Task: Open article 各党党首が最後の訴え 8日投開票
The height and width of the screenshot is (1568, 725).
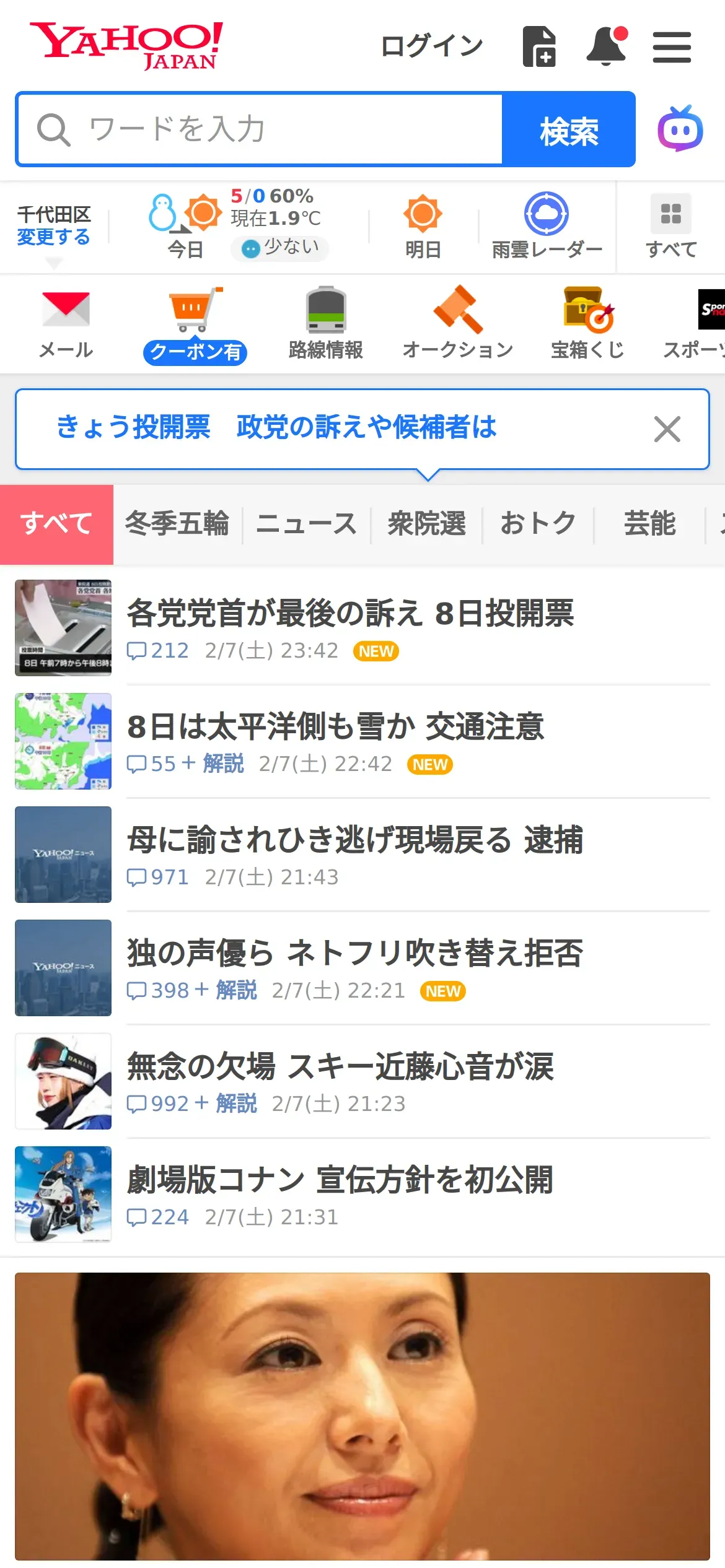Action: [x=350, y=614]
